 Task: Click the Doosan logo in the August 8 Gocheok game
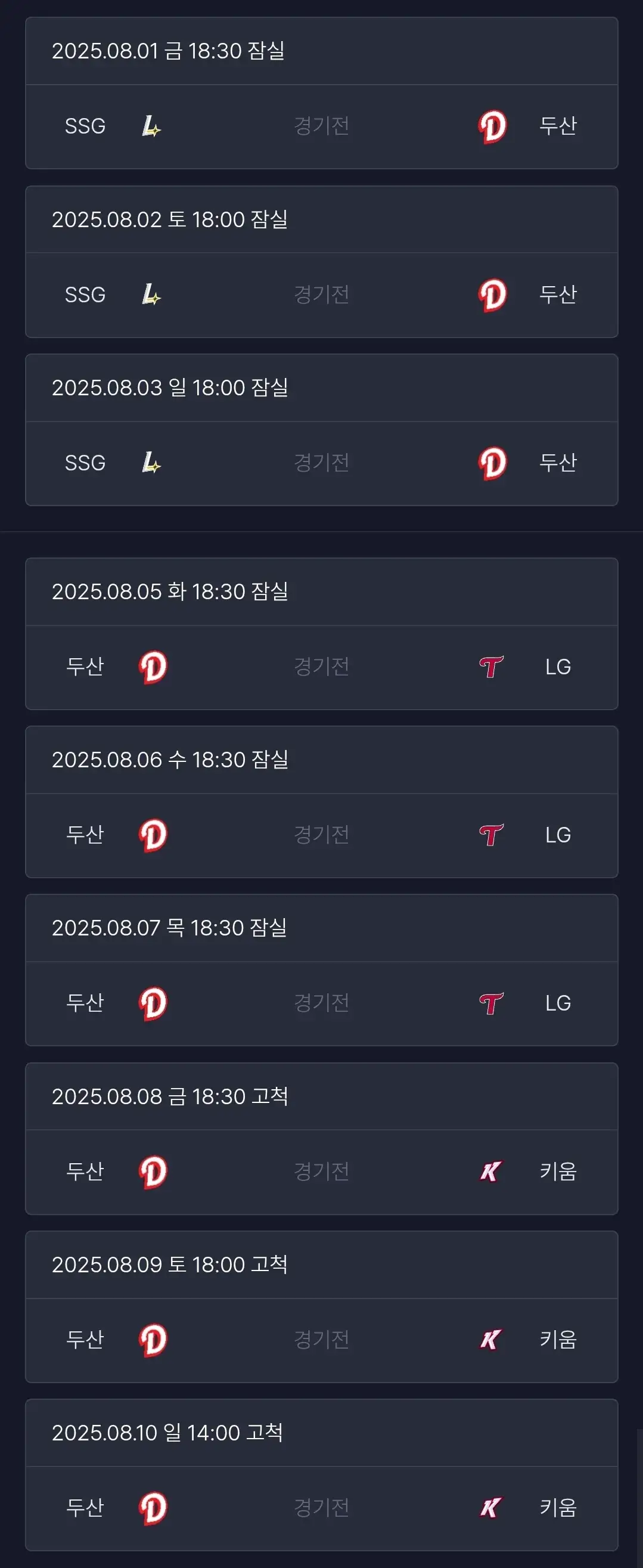153,1172
